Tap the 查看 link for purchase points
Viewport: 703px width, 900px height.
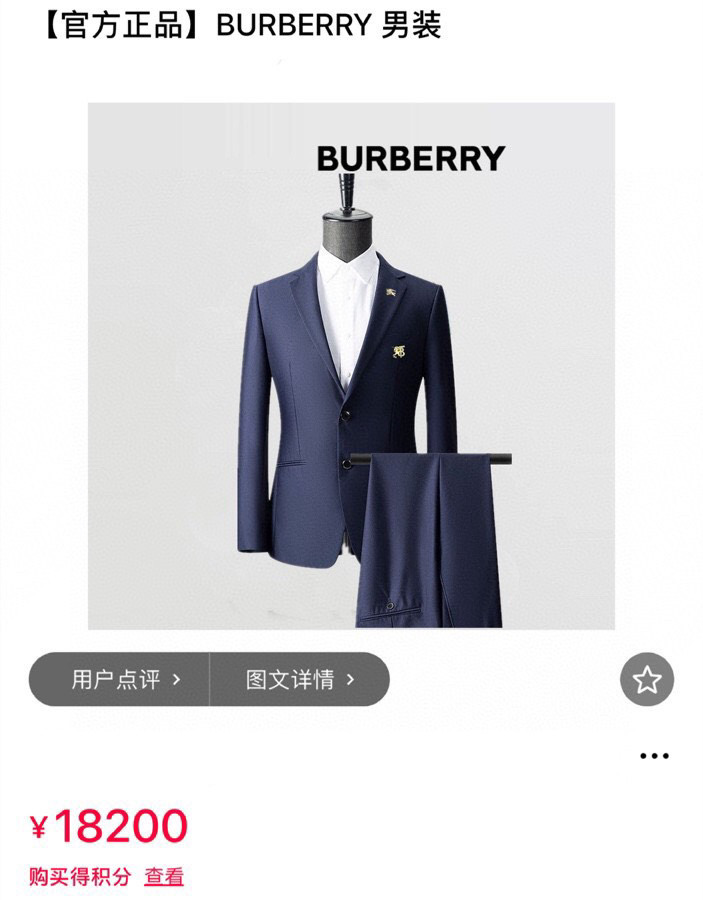click(164, 877)
